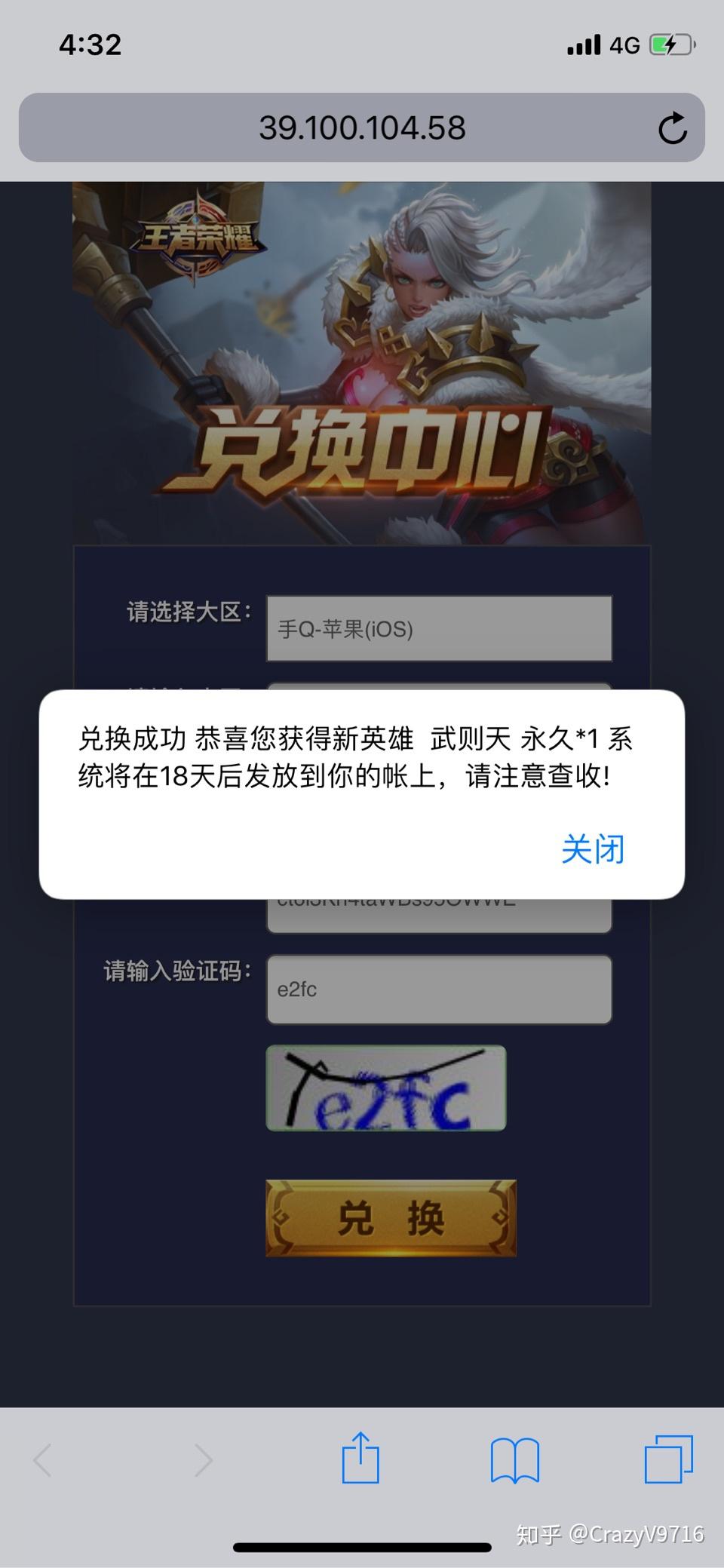This screenshot has height=1568, width=724.
Task: Tap the 请输入验证码 input field
Action: [x=439, y=990]
